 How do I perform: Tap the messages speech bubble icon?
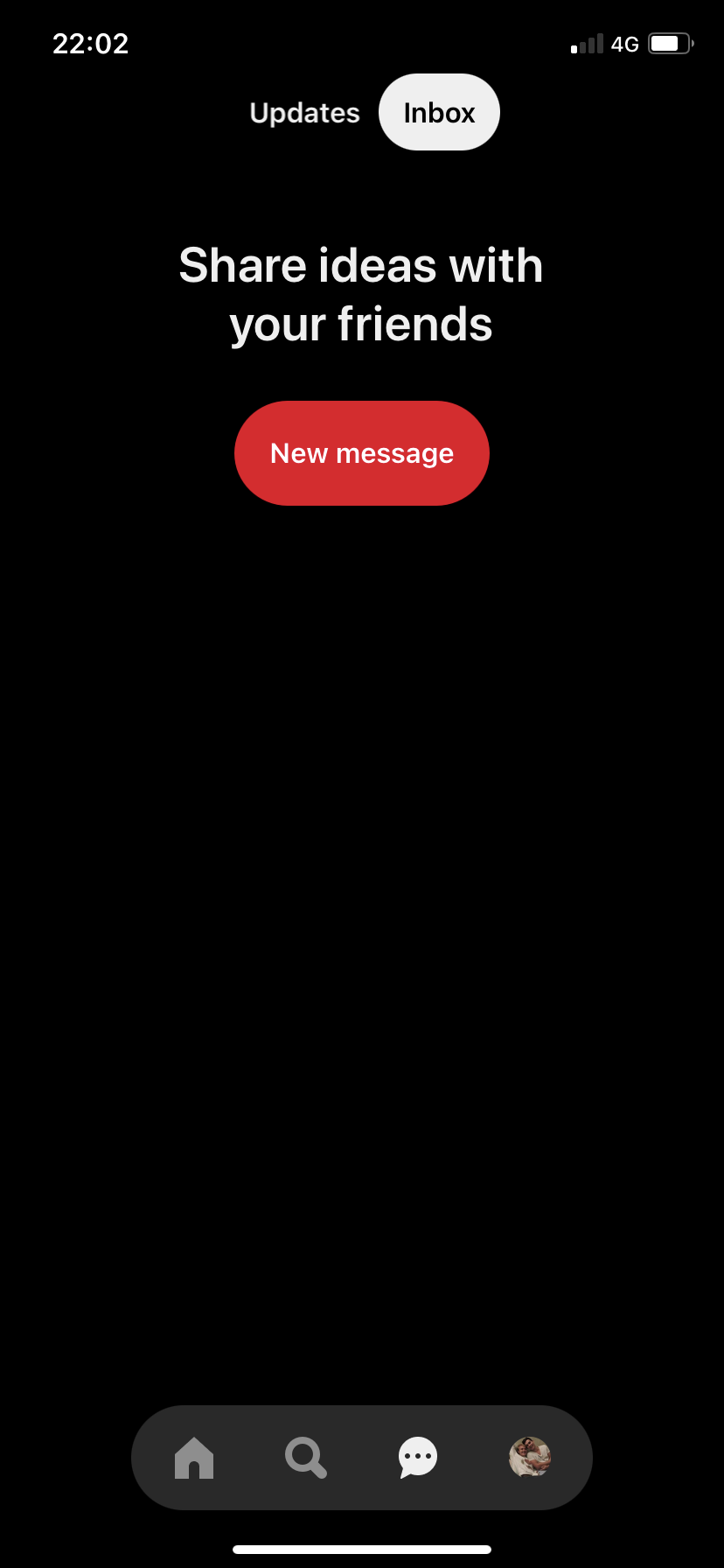pos(418,1458)
